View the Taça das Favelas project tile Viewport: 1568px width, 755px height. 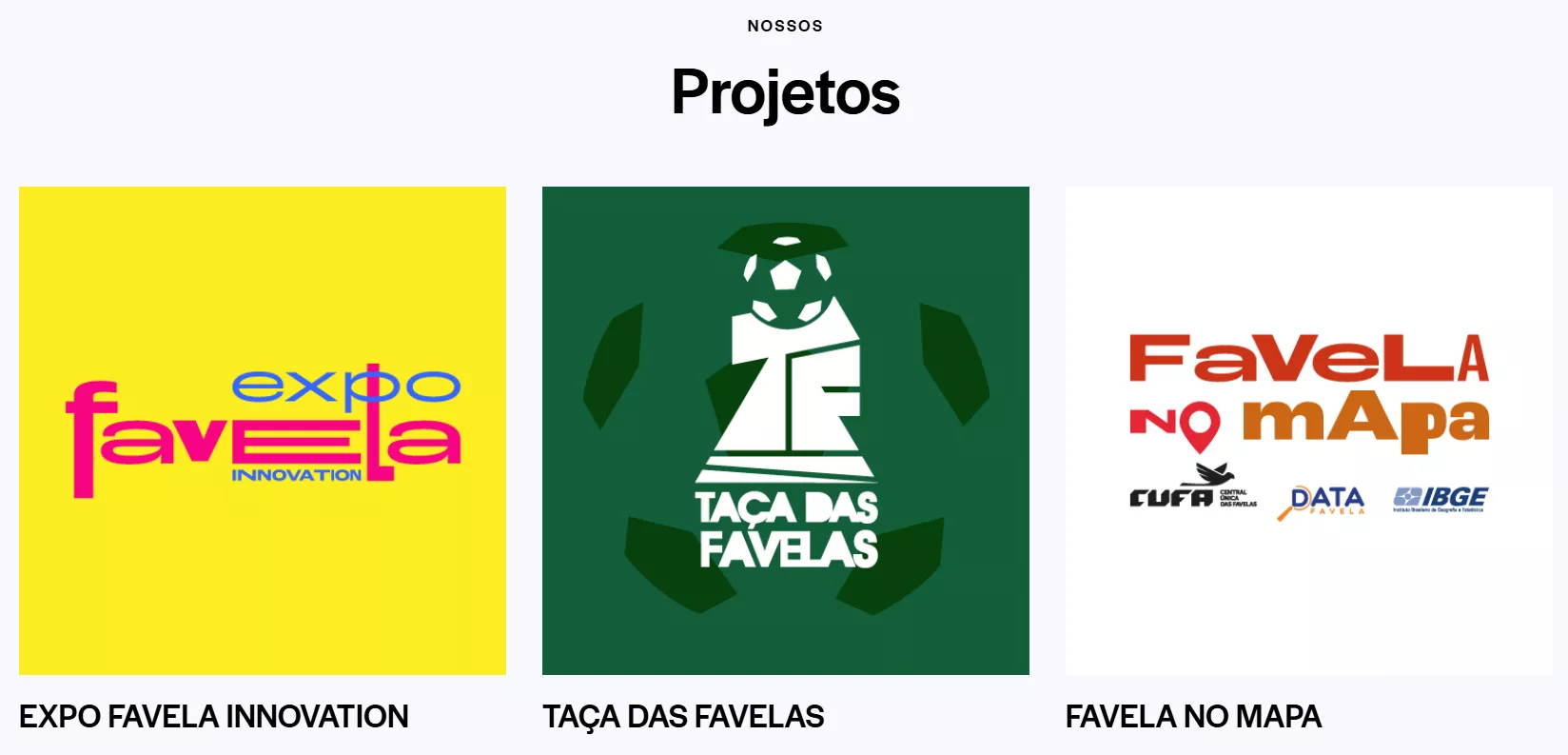[x=786, y=430]
